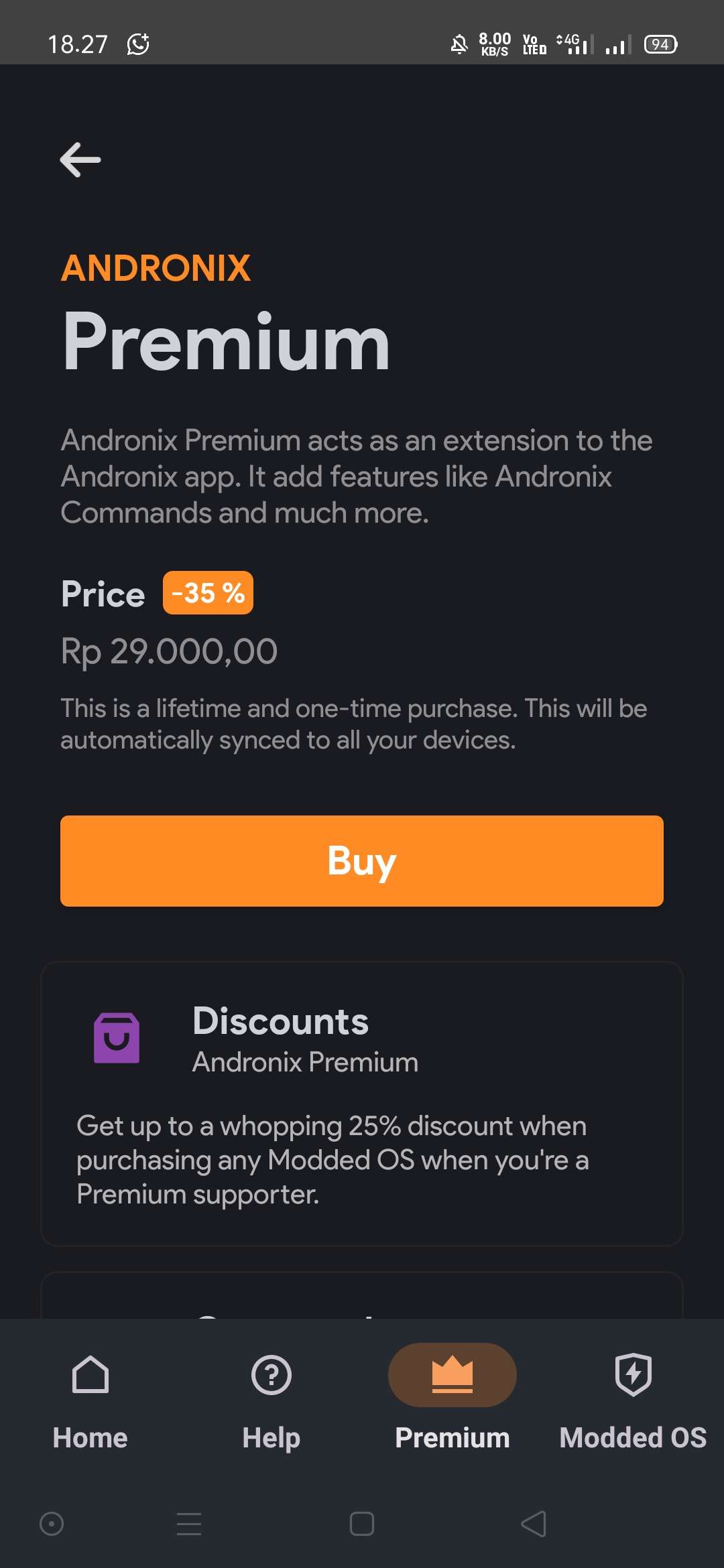
Task: Buy Andronix Premium
Action: [362, 860]
